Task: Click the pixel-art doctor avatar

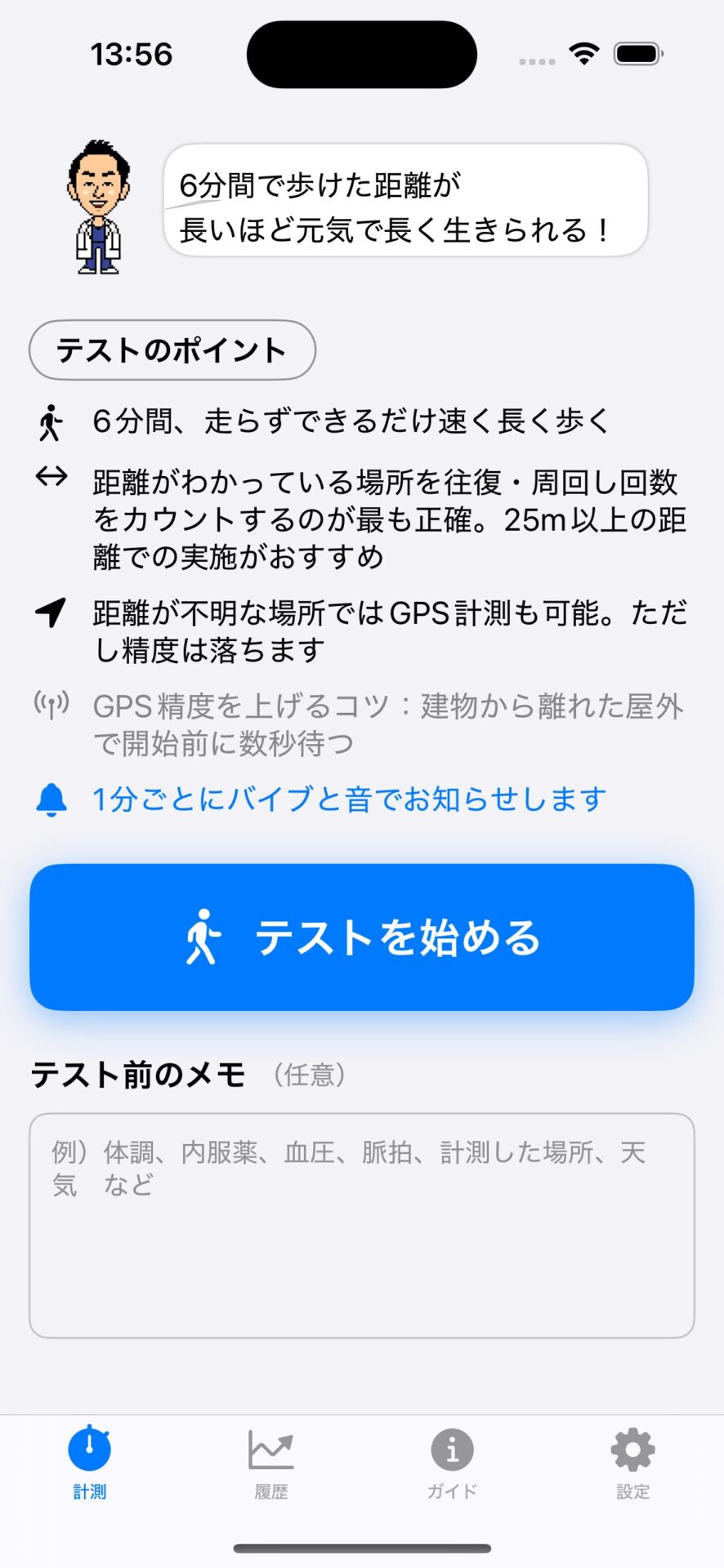Action: click(101, 204)
